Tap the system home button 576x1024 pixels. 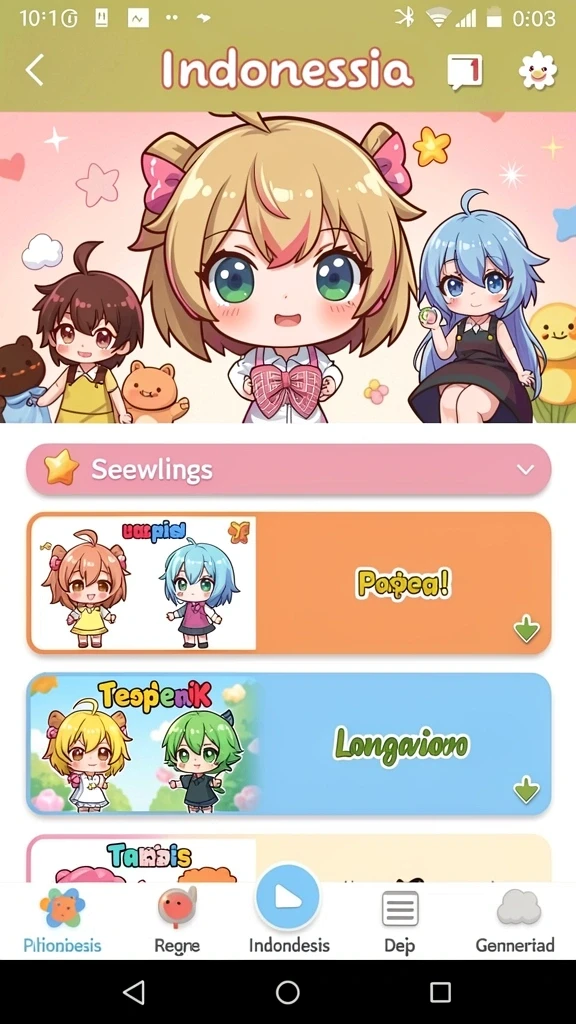point(287,992)
